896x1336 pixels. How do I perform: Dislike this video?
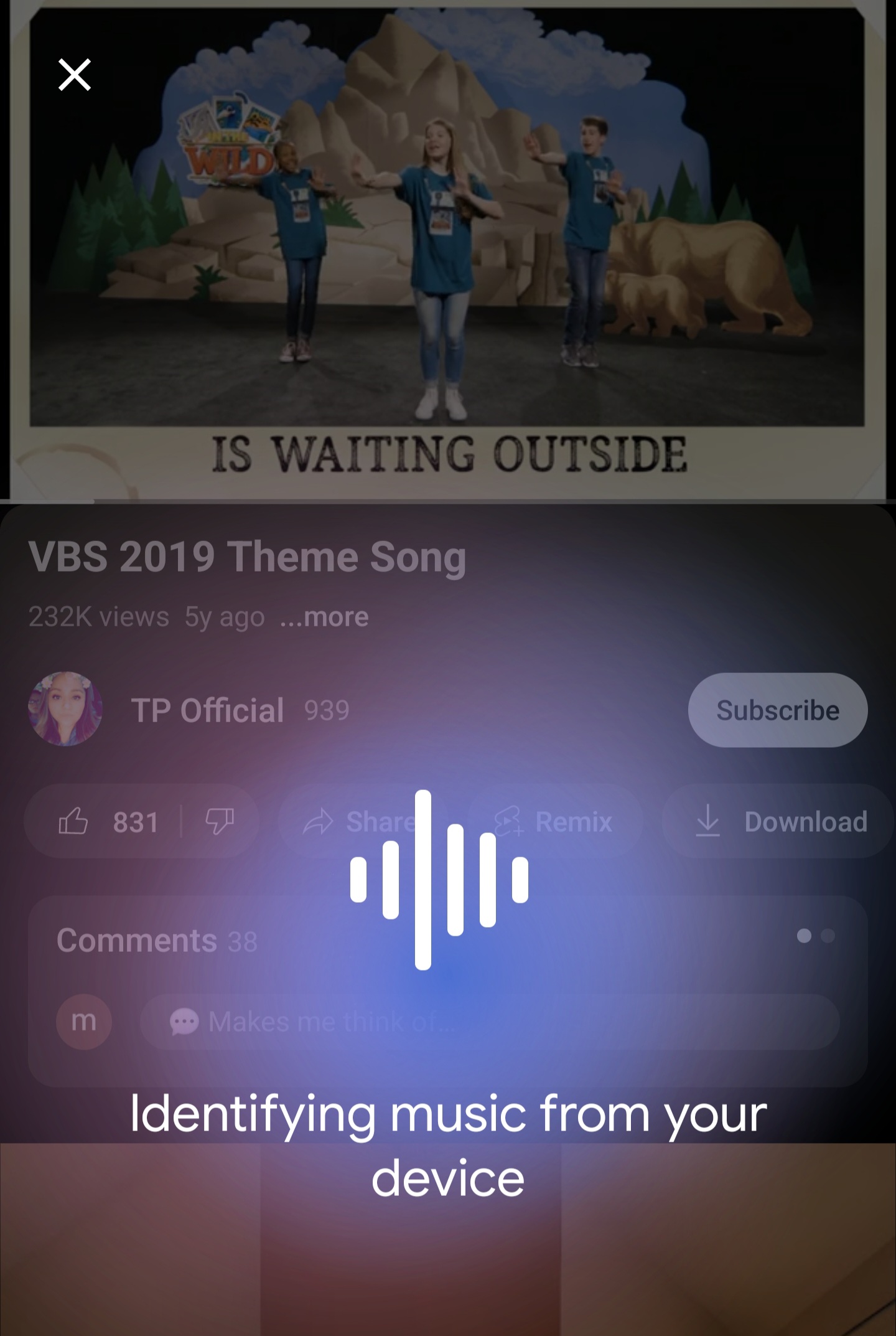click(x=220, y=822)
